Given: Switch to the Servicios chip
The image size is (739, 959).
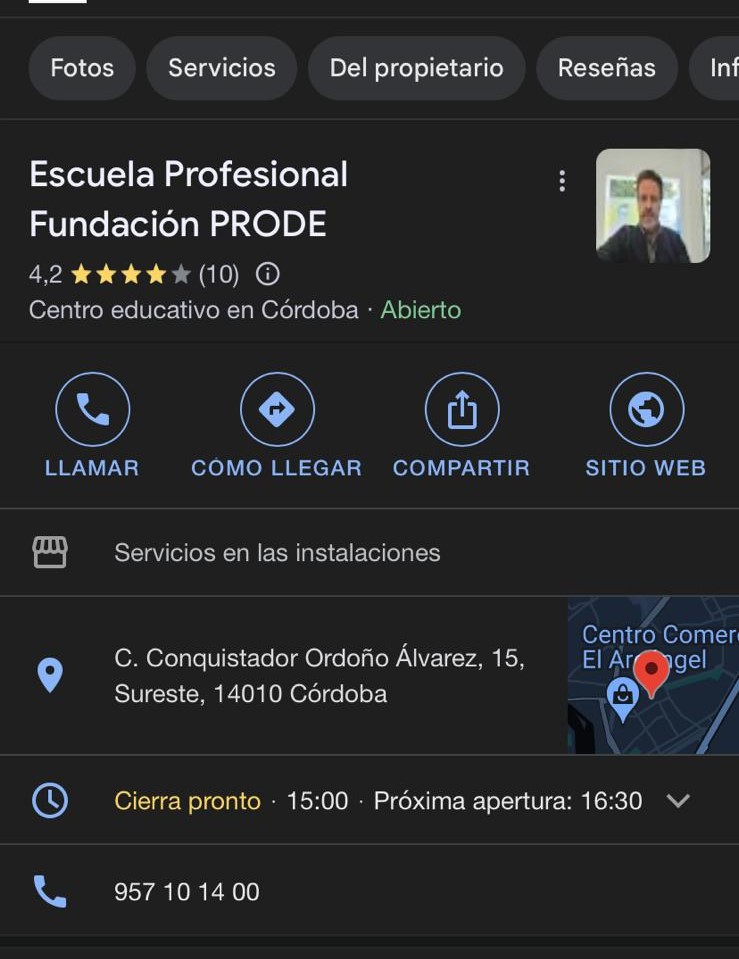Looking at the screenshot, I should 221,68.
